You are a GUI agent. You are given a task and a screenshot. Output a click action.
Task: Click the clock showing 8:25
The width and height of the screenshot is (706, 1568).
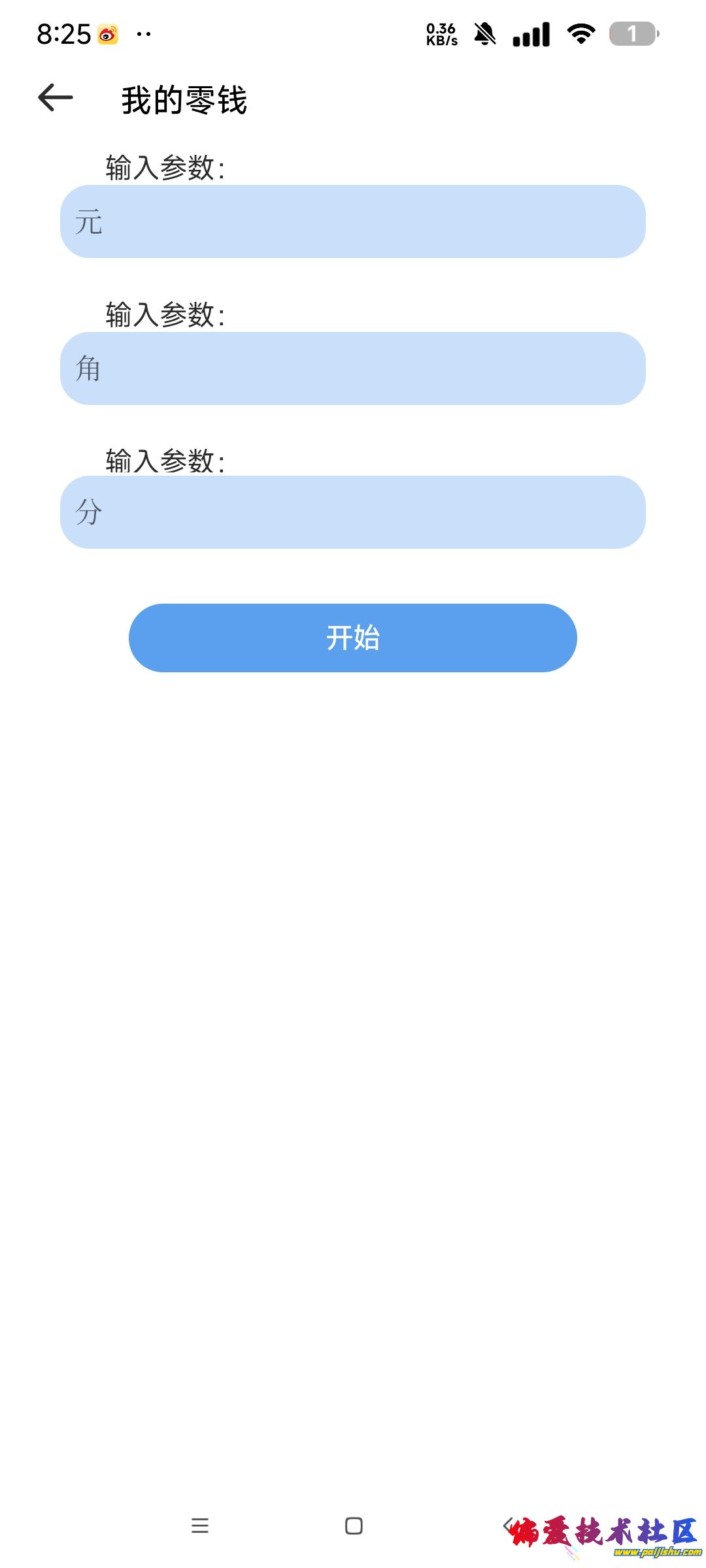63,34
